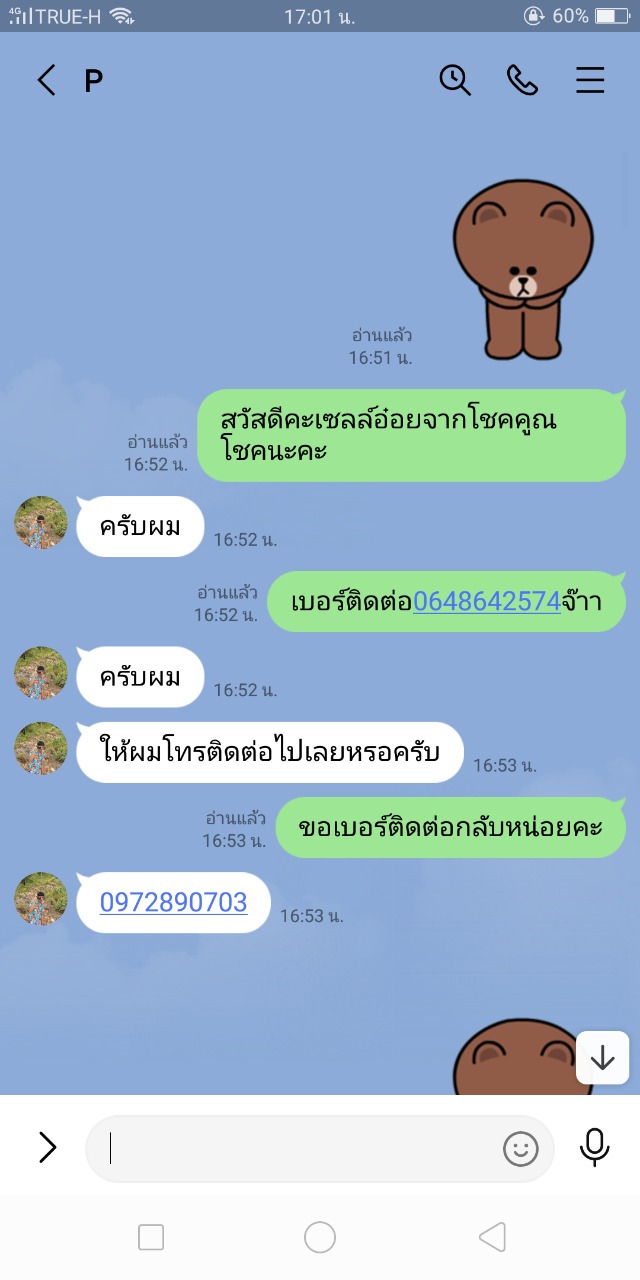Expand the attachment options arrow

(47, 1147)
